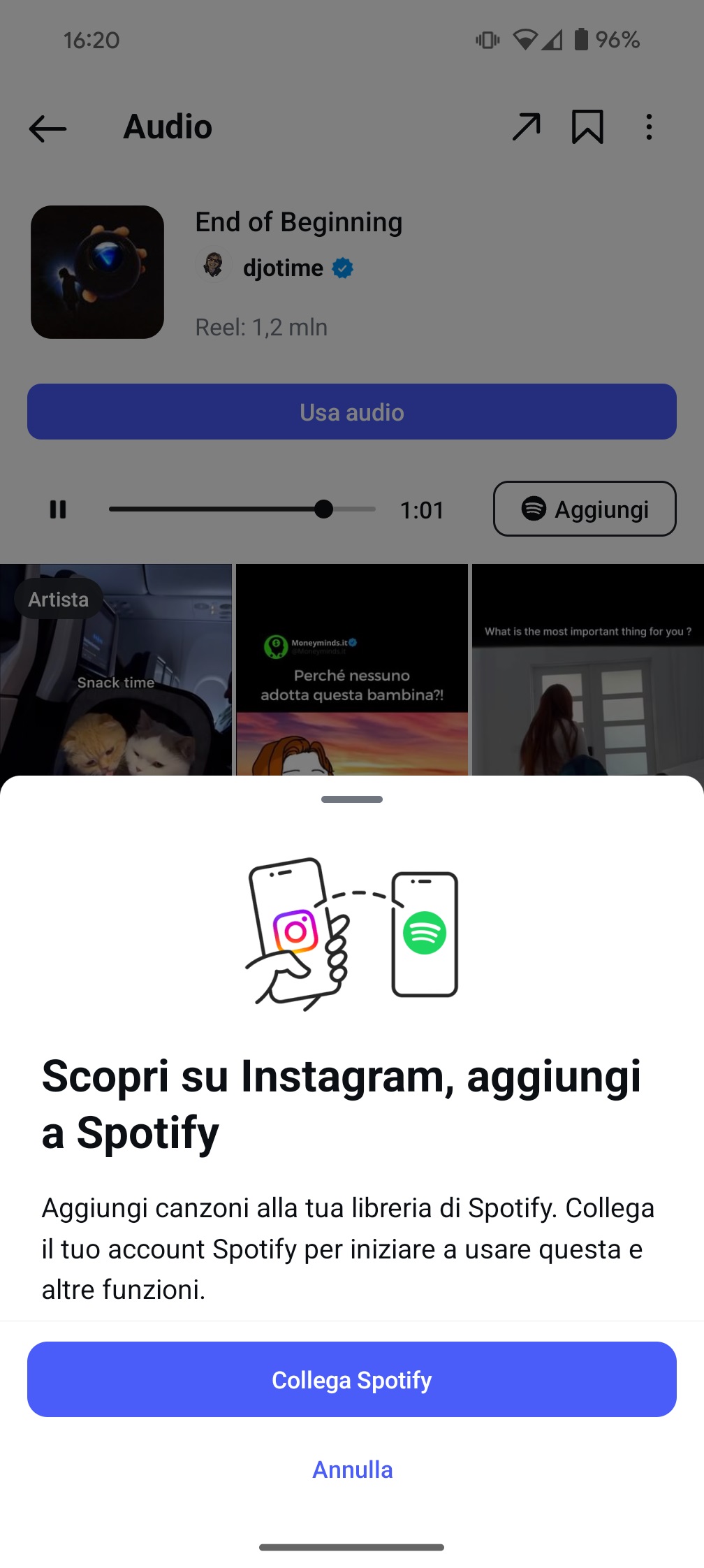Tap the audio progress slider
The width and height of the screenshot is (704, 1568).
[242, 509]
